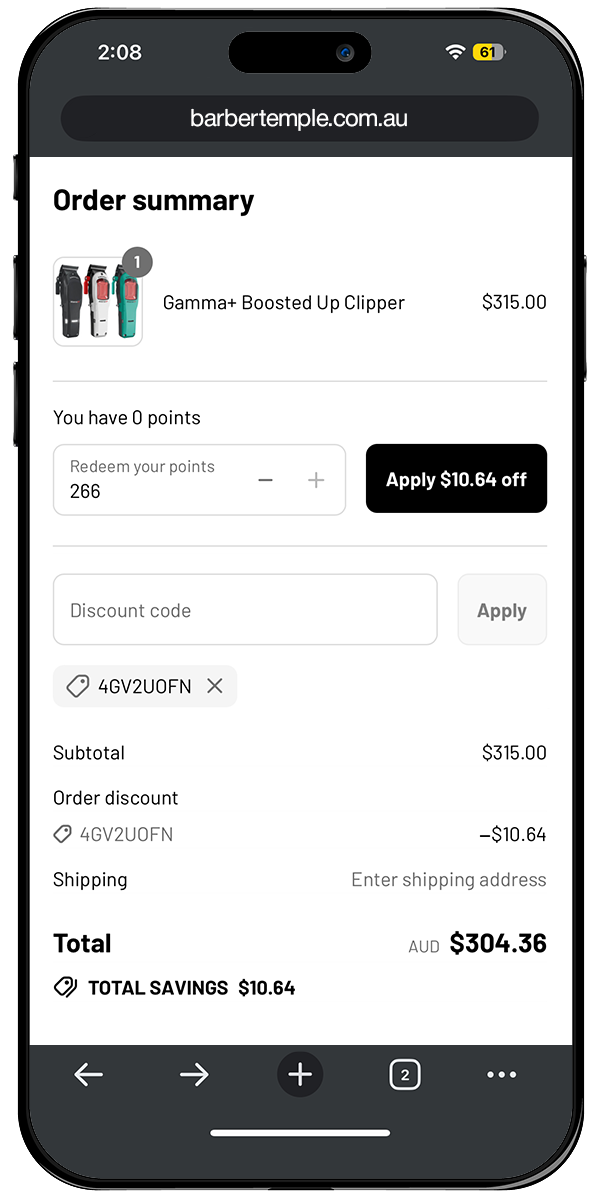Open the browser's more options menu
600x1200 pixels.
pyautogui.click(x=501, y=1075)
